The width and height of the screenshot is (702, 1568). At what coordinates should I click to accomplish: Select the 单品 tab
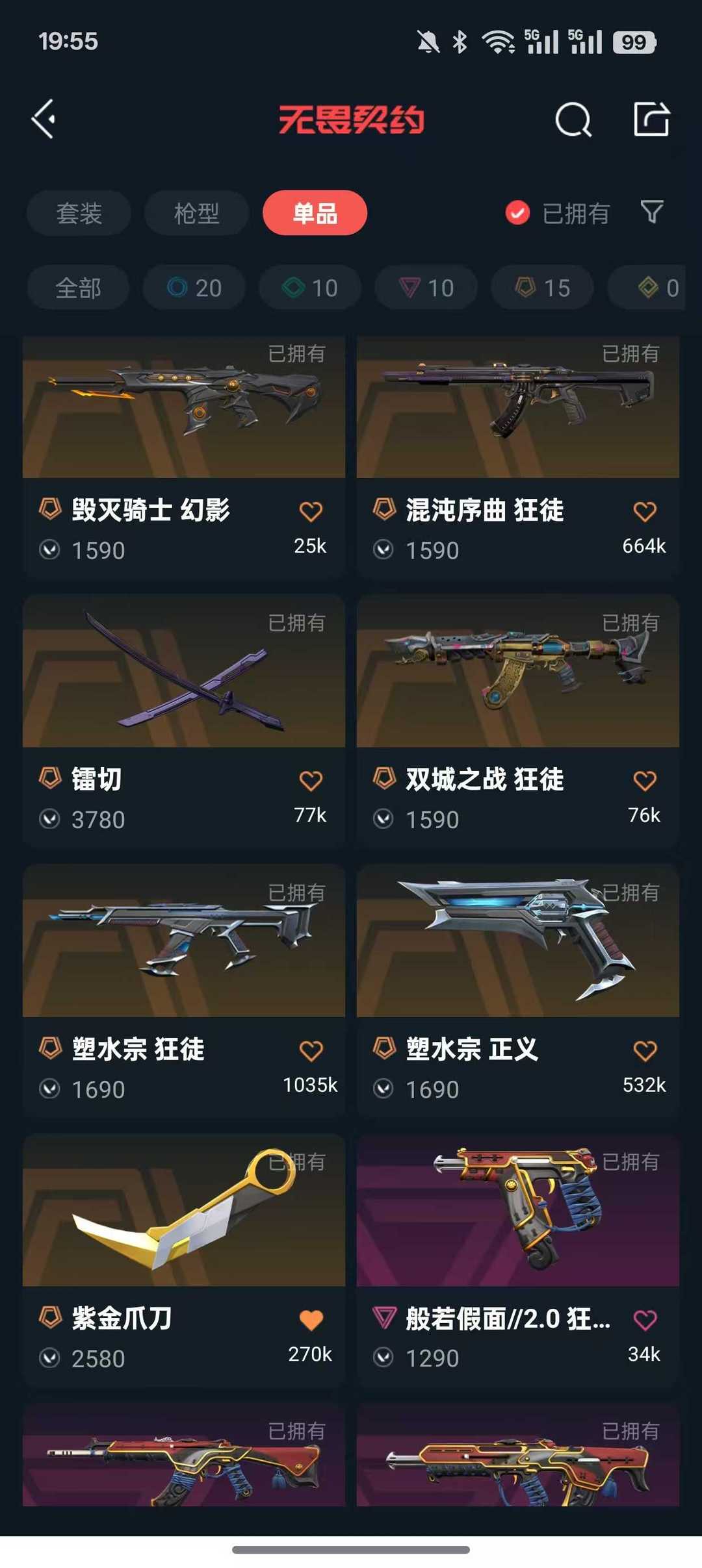click(315, 213)
